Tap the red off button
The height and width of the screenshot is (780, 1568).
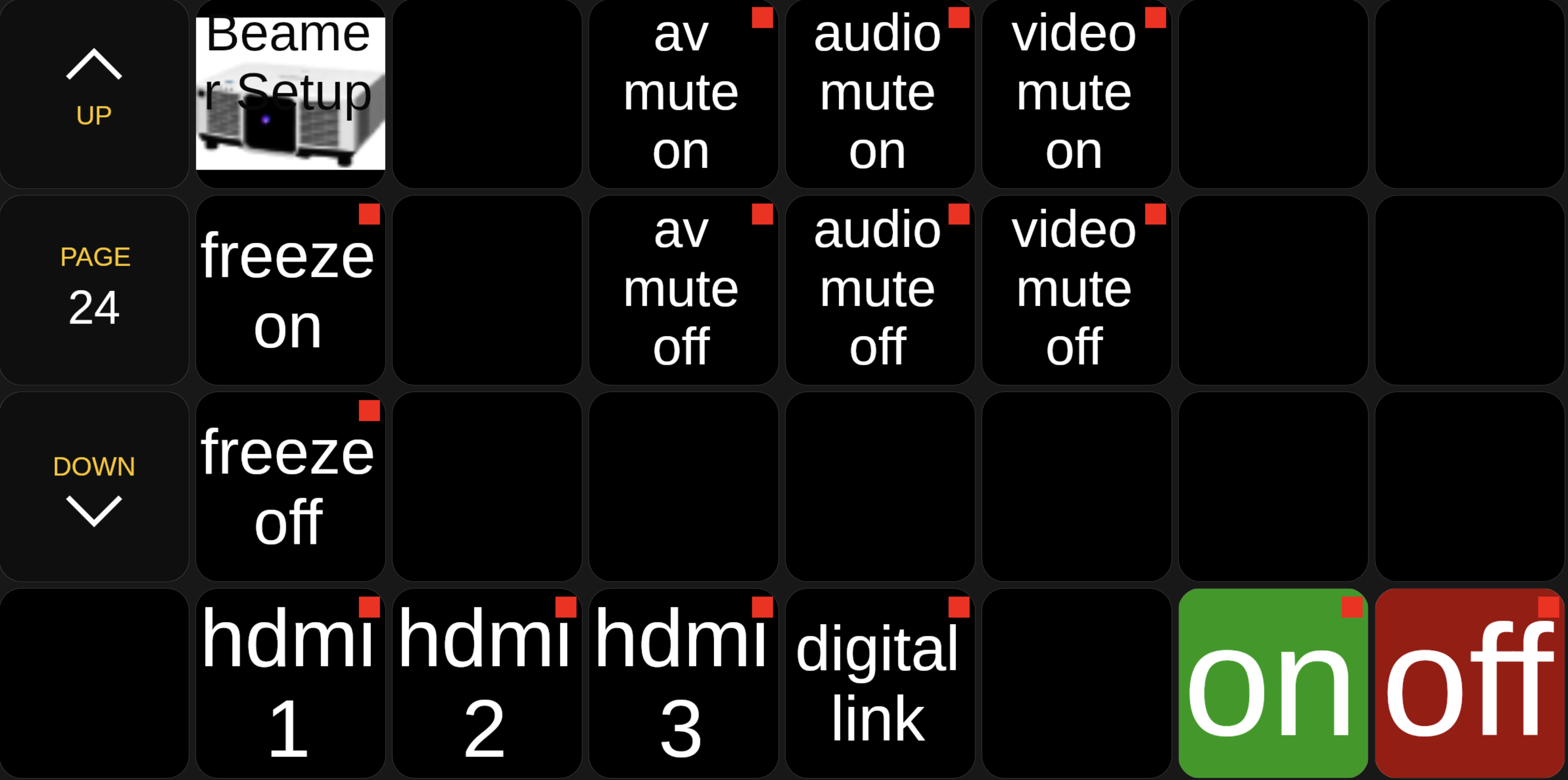[x=1469, y=683]
